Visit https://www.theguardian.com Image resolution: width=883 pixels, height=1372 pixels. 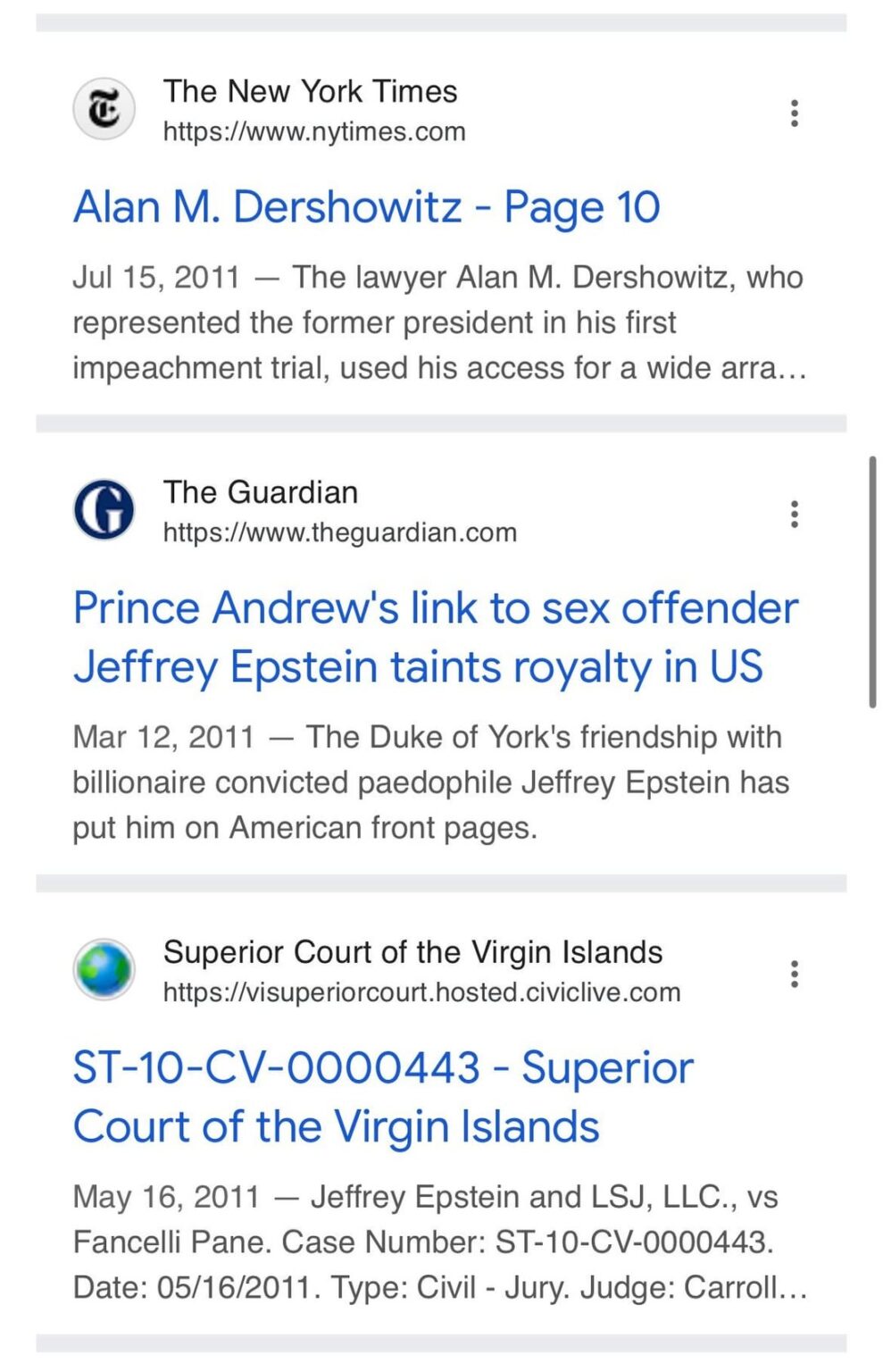(339, 531)
